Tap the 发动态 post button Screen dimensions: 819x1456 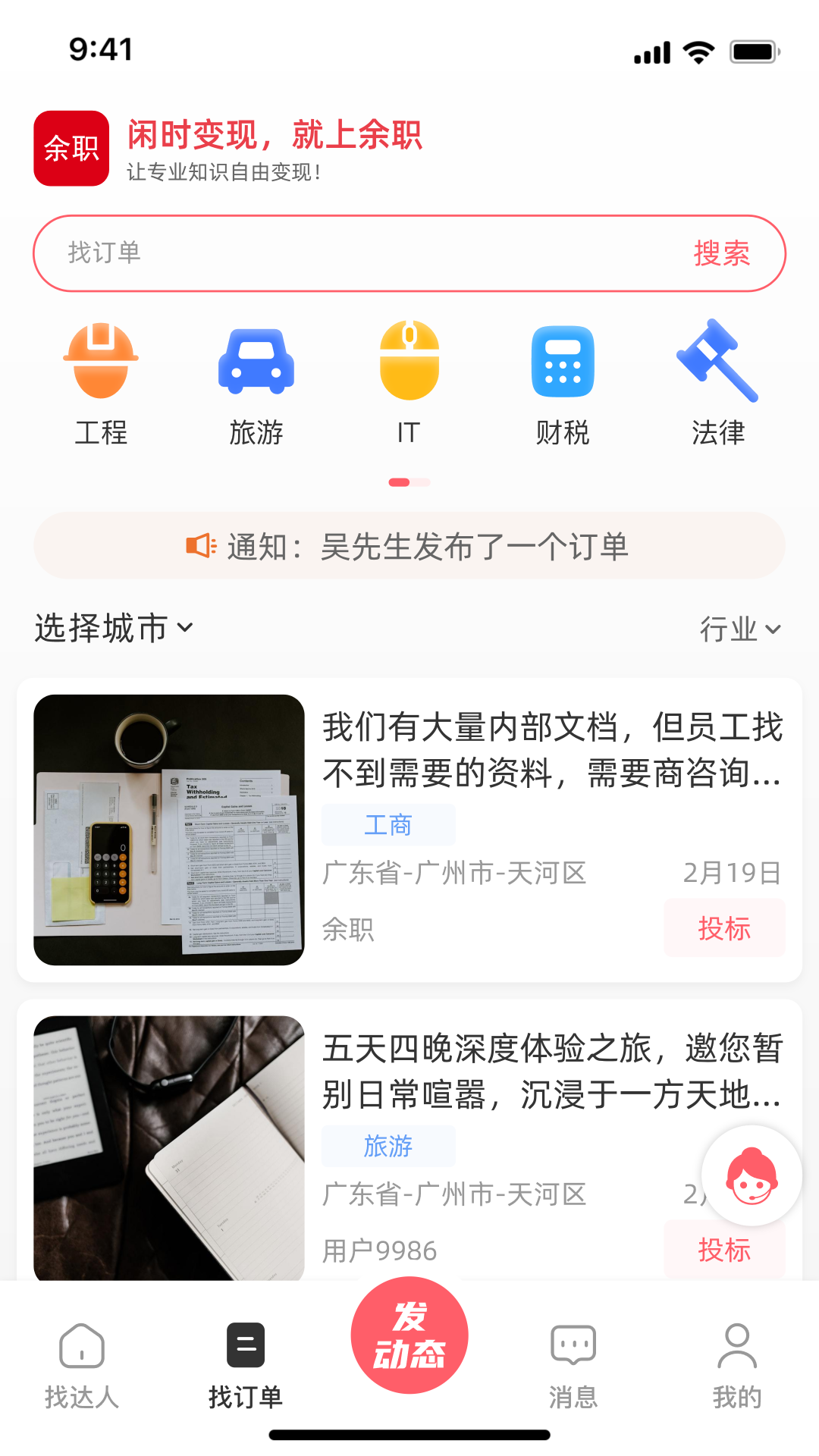(409, 1335)
